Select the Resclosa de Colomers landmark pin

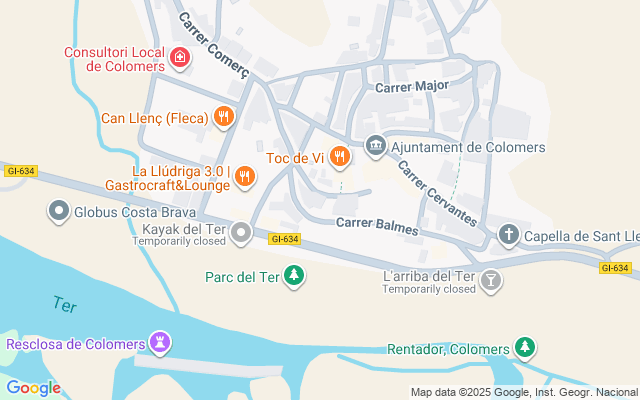pyautogui.click(x=160, y=344)
